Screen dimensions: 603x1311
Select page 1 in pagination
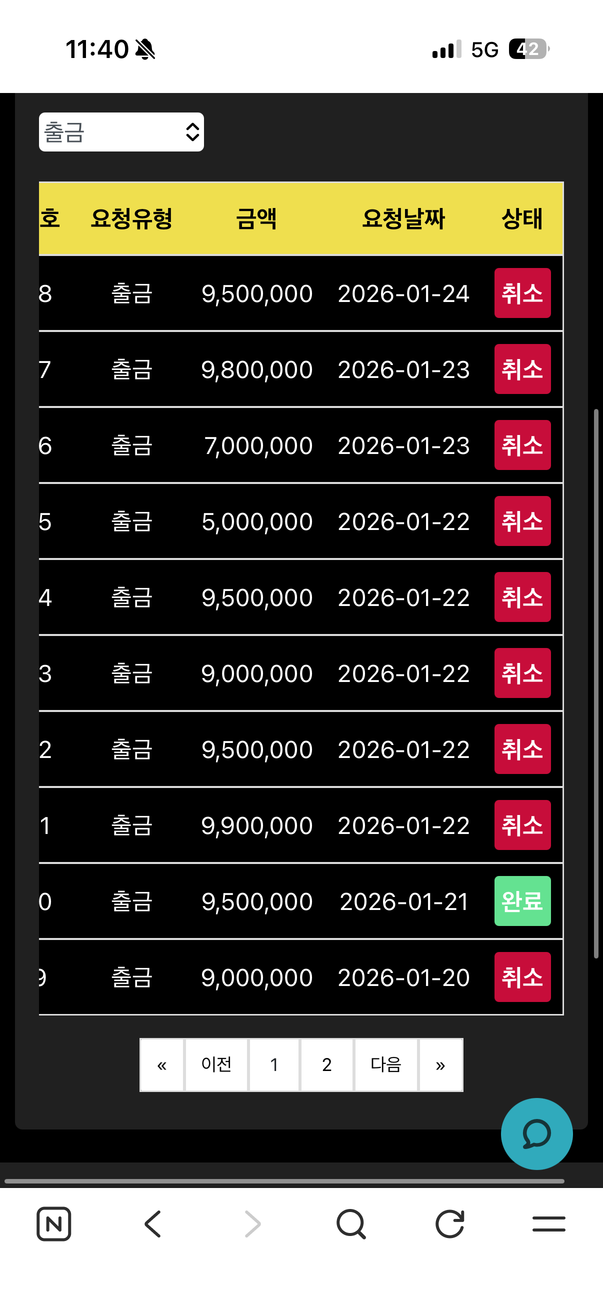(x=274, y=1065)
